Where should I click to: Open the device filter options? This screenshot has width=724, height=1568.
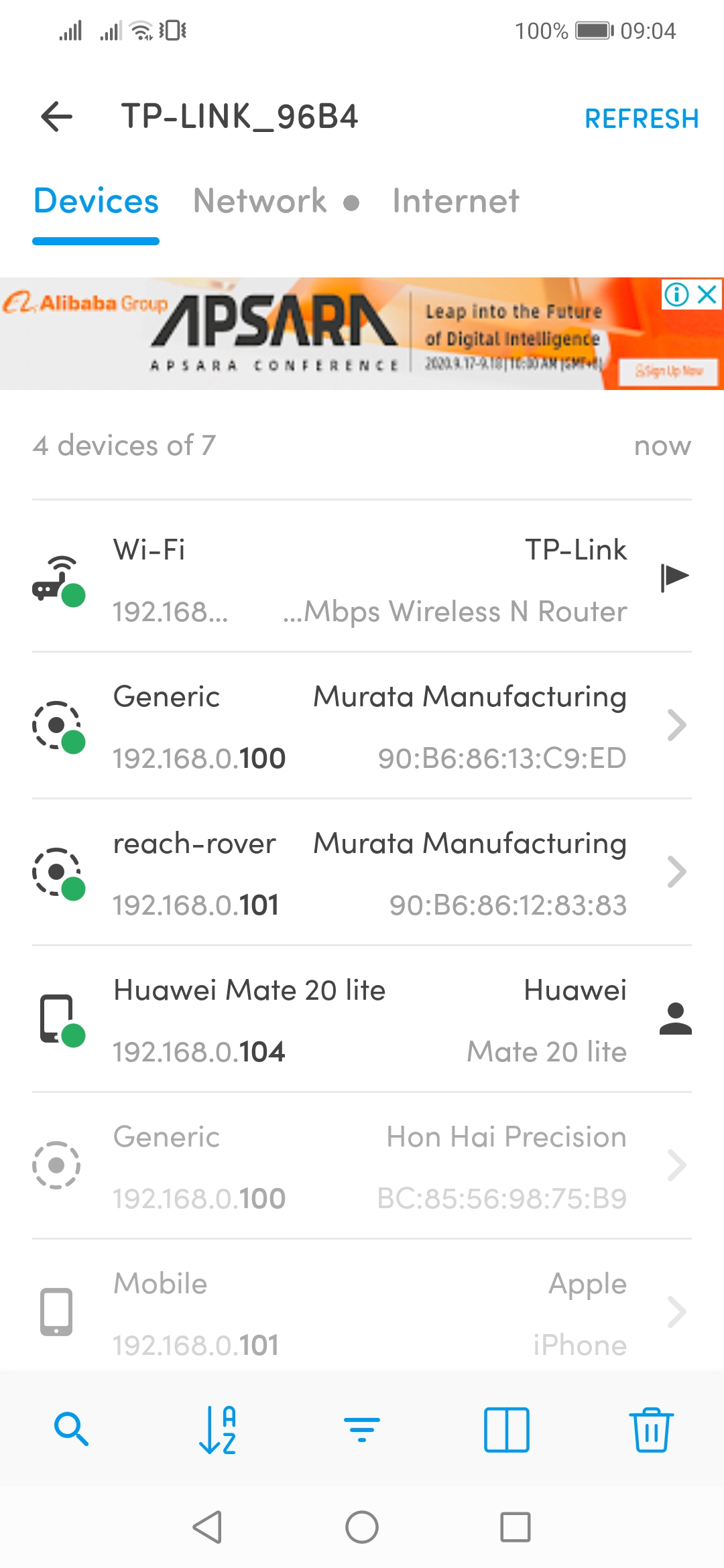362,1429
